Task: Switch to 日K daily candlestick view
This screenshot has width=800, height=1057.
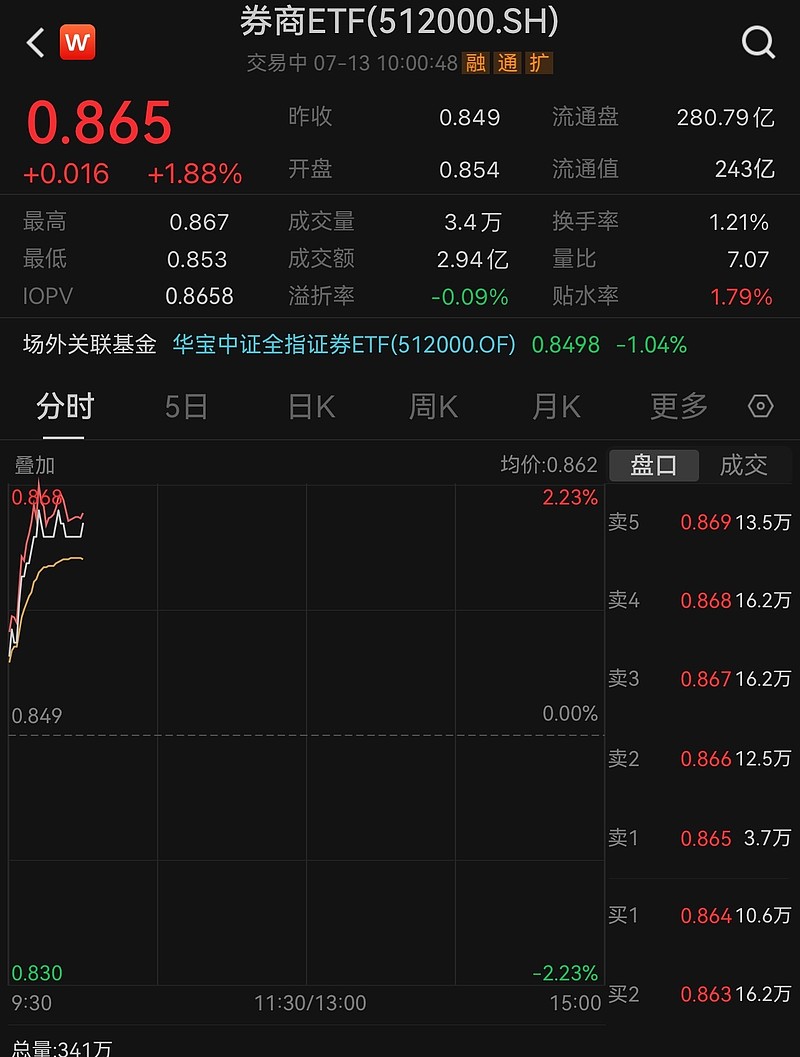Action: (x=310, y=406)
